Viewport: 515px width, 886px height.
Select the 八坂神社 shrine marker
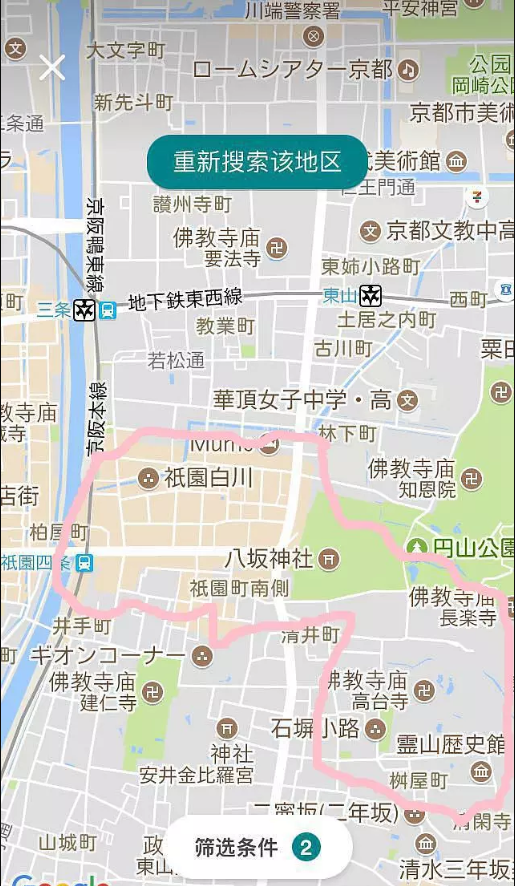coord(328,559)
